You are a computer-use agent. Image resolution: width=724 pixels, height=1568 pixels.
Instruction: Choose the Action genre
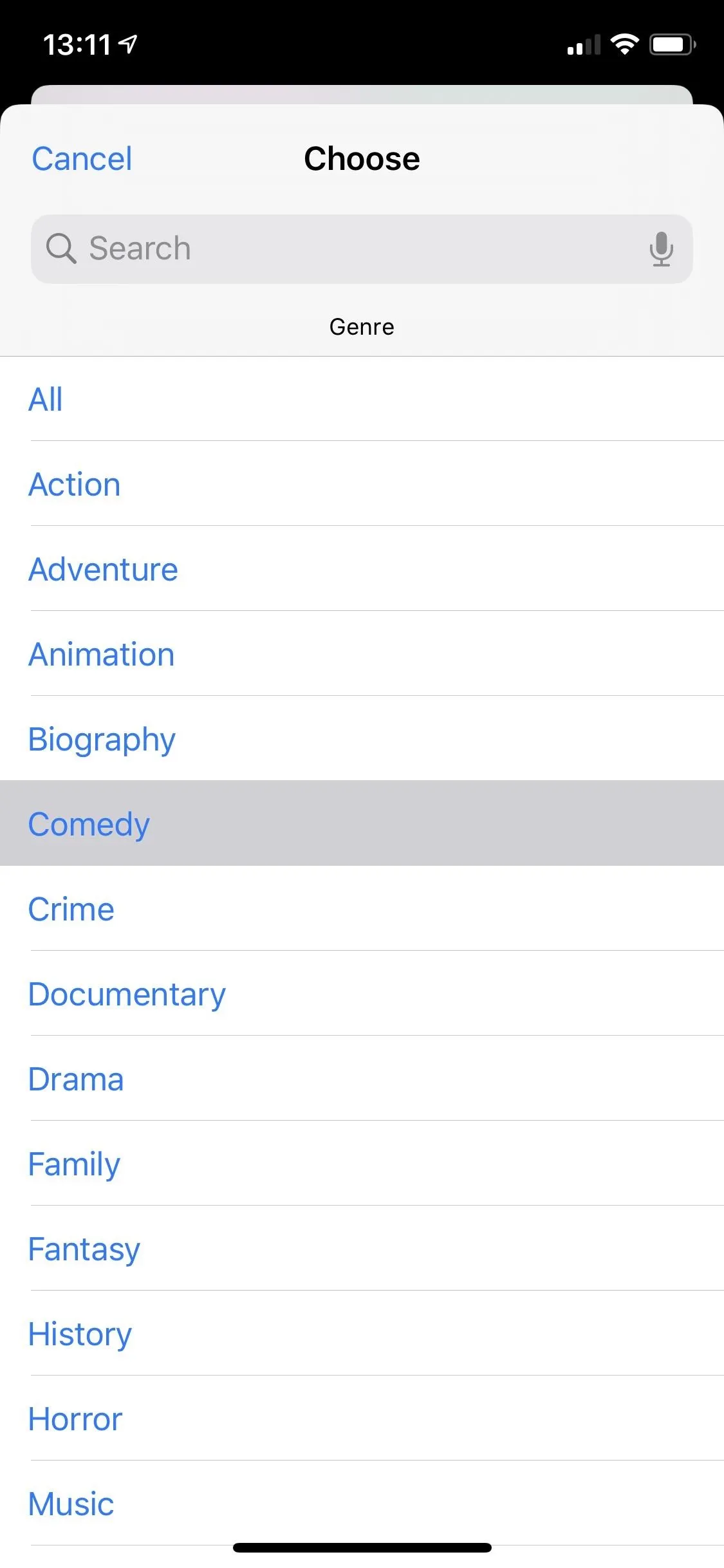(362, 484)
